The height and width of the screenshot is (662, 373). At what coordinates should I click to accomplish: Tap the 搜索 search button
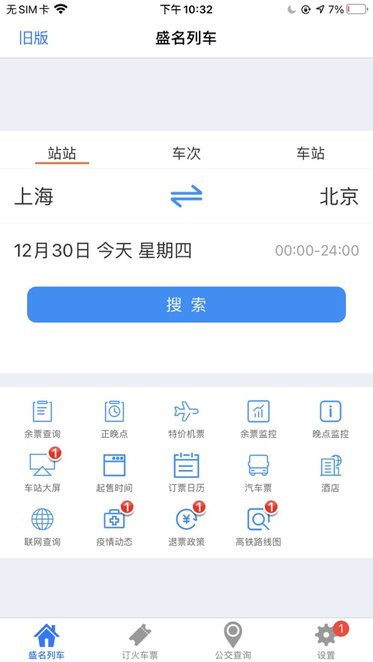[x=186, y=304]
